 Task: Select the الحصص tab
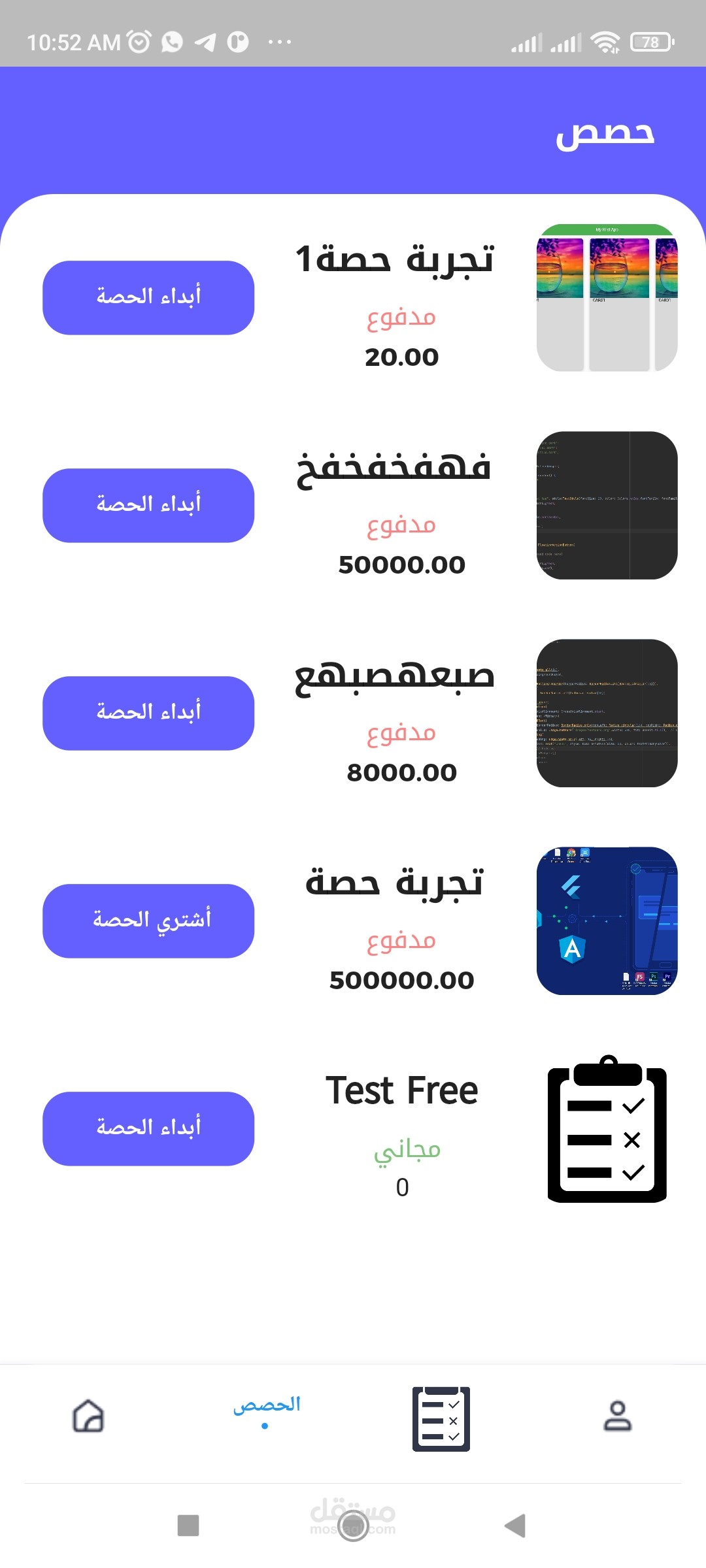[x=266, y=1411]
